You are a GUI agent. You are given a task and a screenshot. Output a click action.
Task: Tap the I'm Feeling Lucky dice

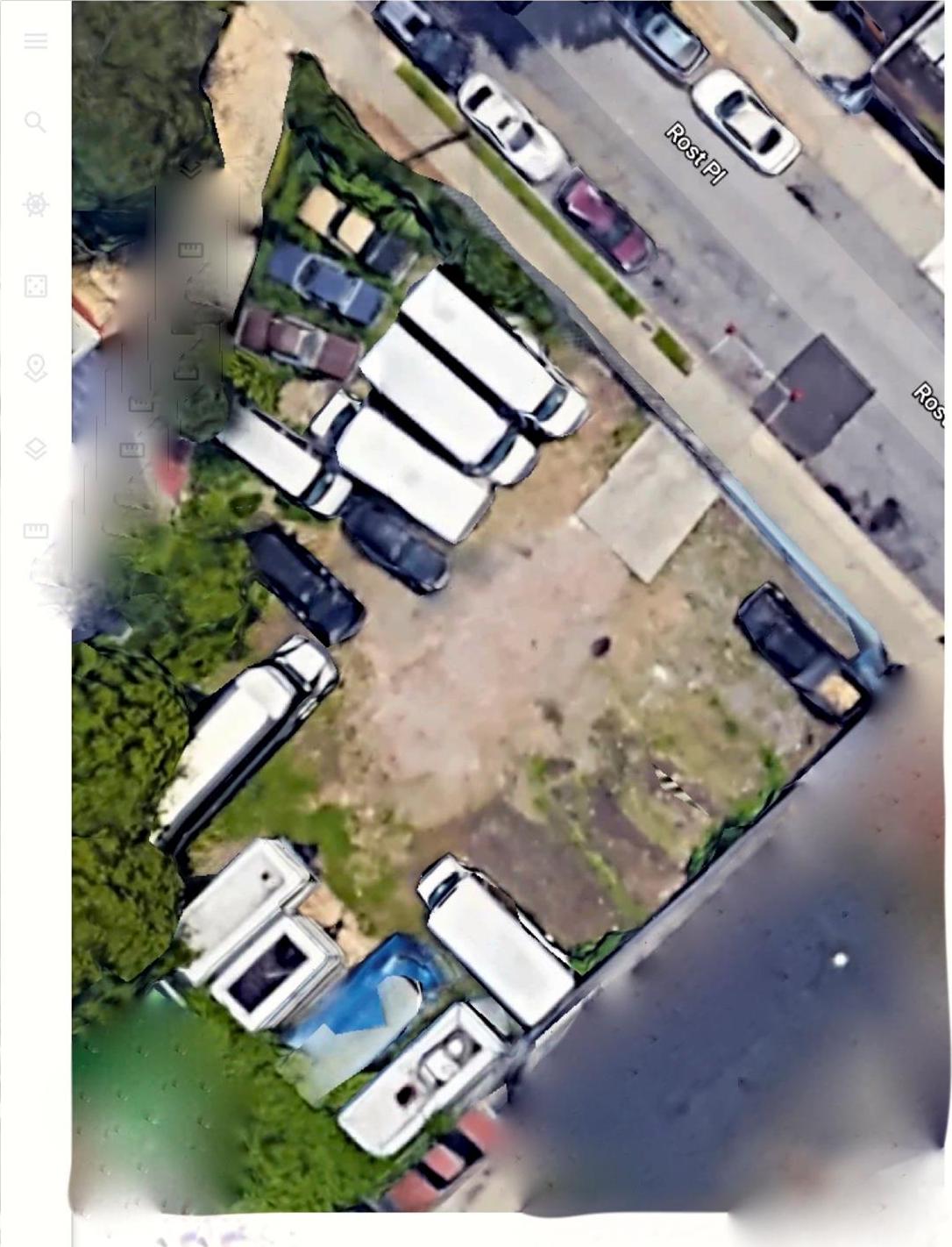(35, 286)
